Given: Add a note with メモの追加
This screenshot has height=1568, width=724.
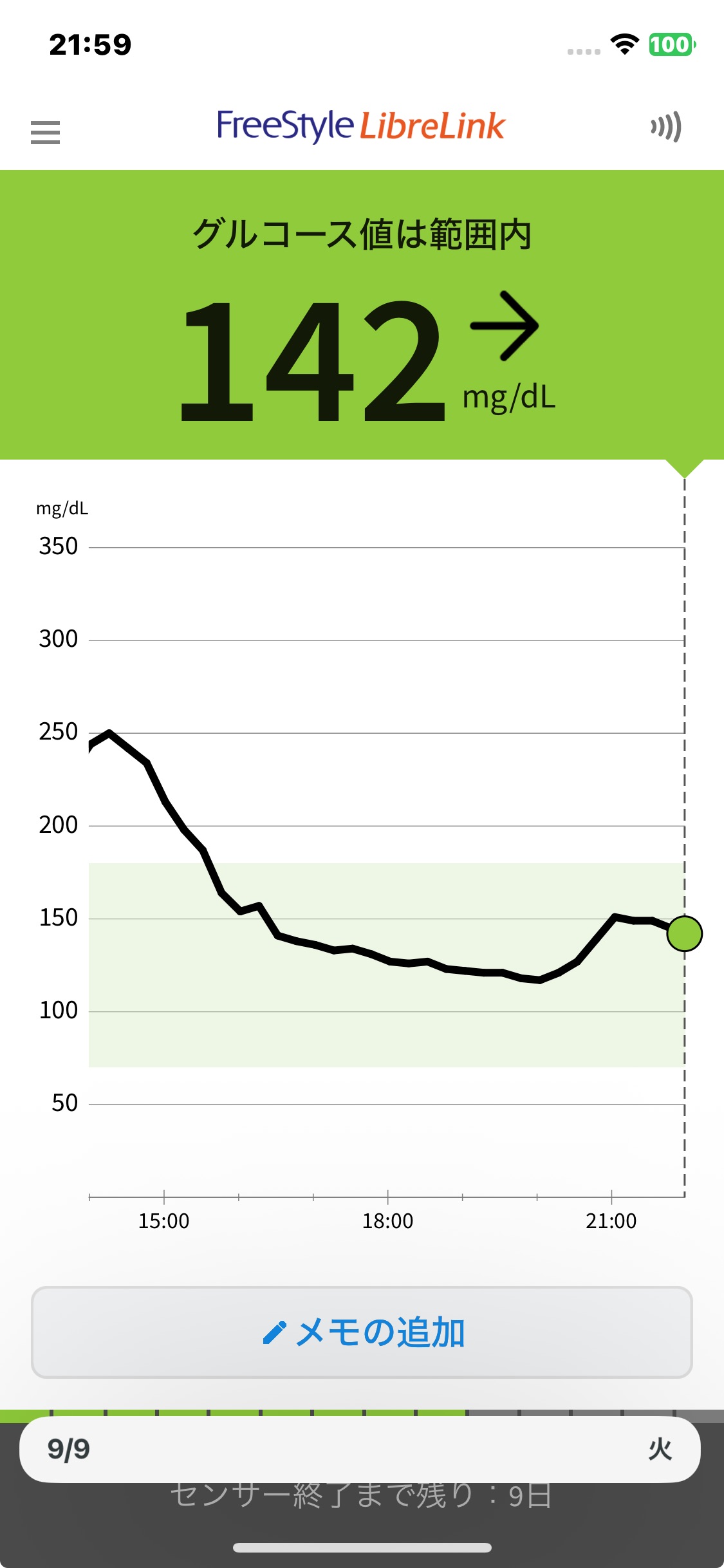Looking at the screenshot, I should [362, 1332].
